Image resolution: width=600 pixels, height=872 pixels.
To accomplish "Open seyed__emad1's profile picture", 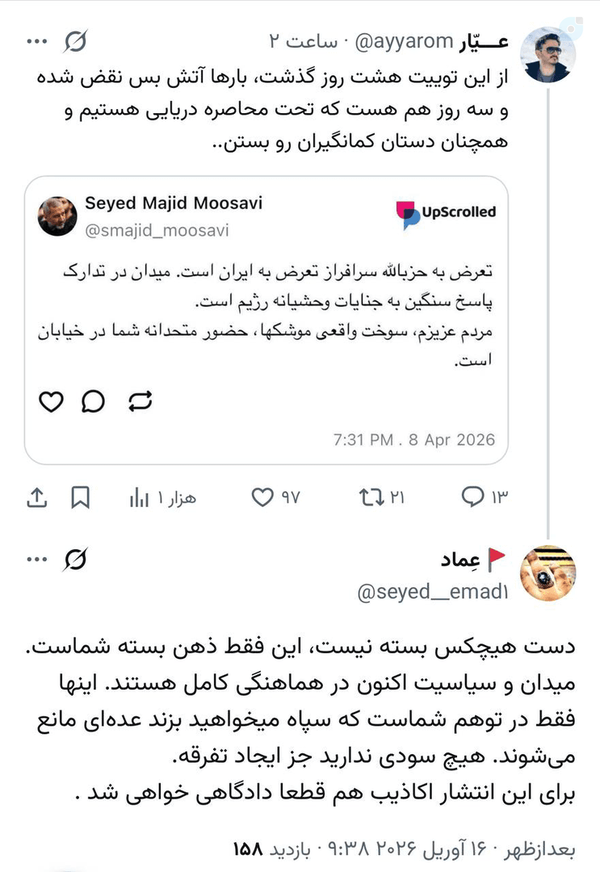I will [x=548, y=573].
